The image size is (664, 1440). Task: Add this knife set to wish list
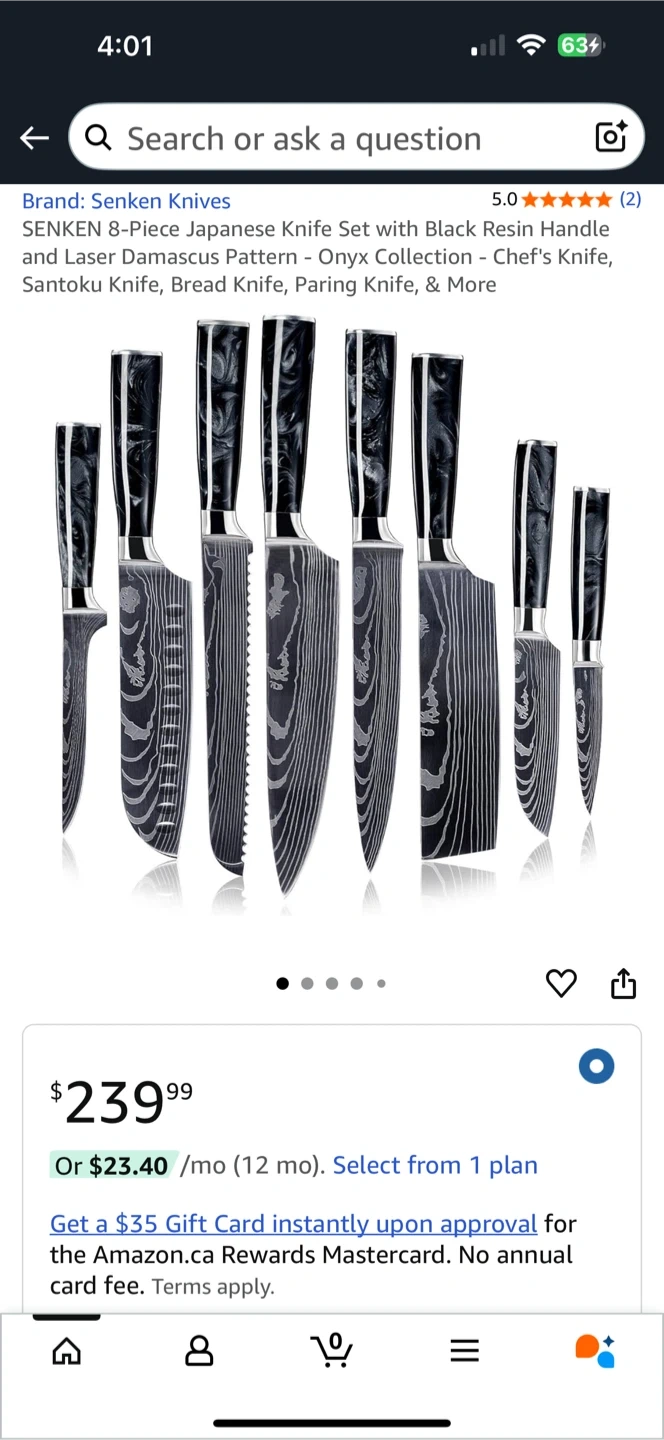coord(561,984)
